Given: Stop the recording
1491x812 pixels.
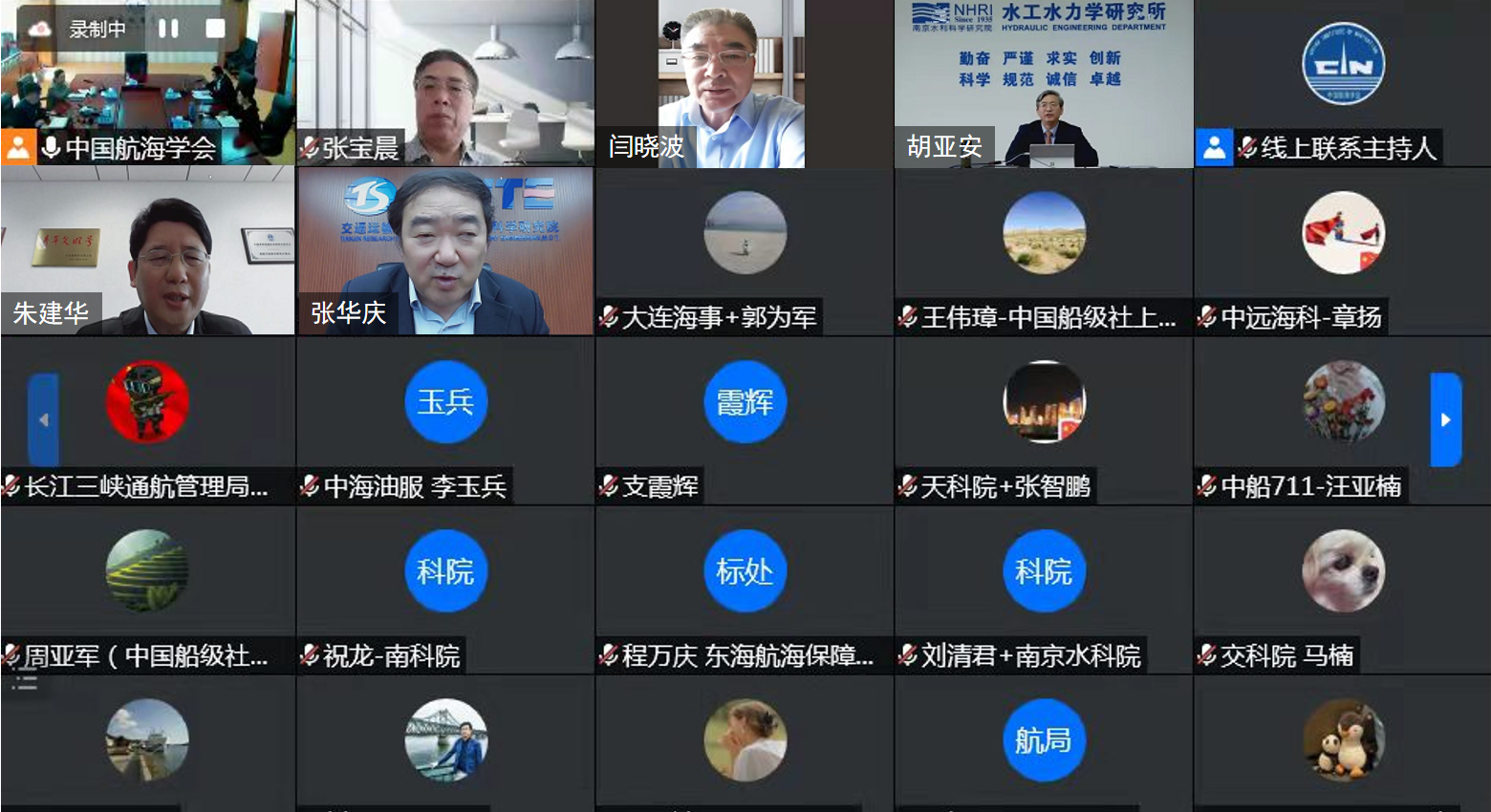Looking at the screenshot, I should pos(215,29).
